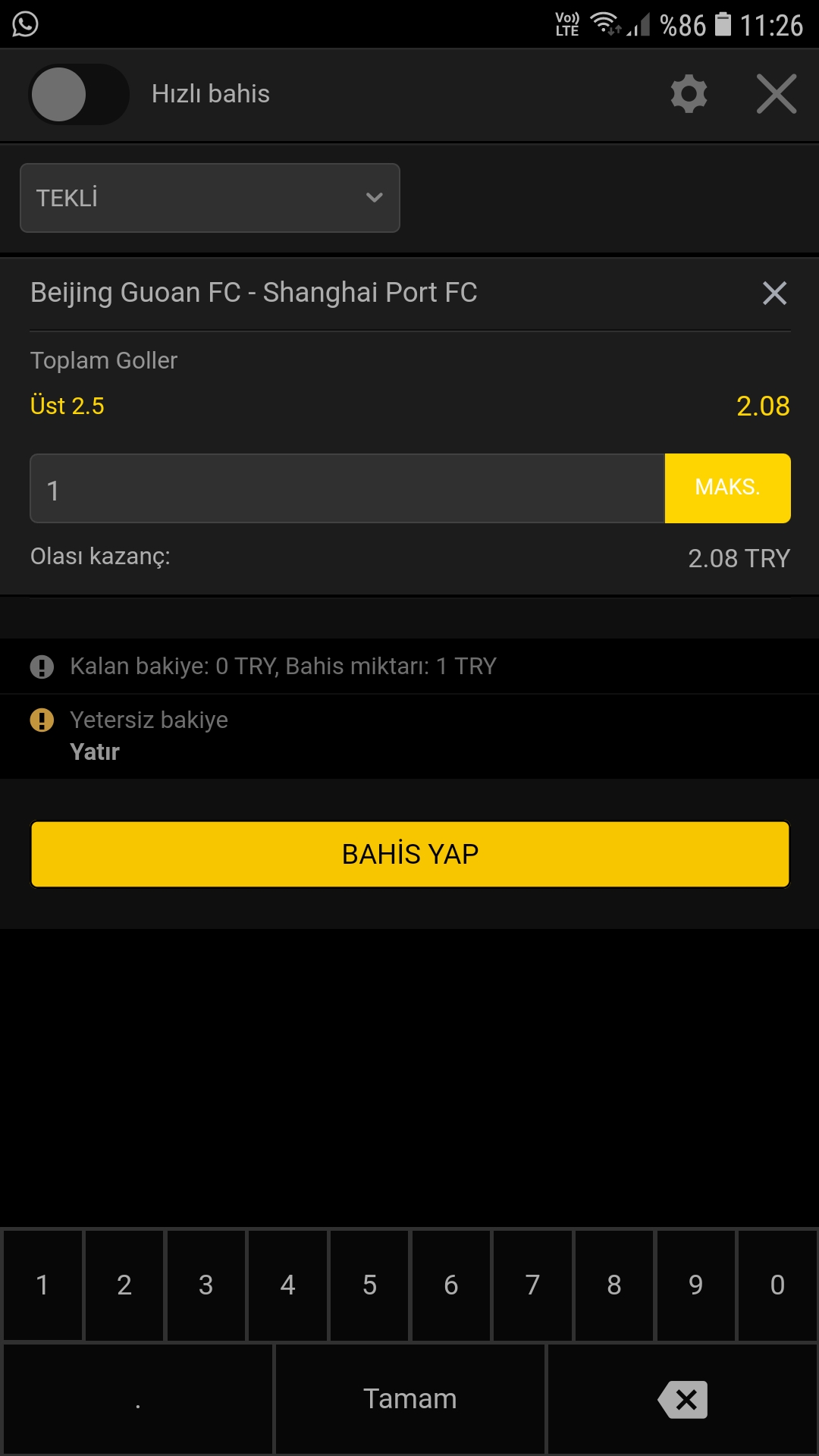Expand the TEKLİ bet type dropdown
The width and height of the screenshot is (819, 1456).
(x=210, y=198)
